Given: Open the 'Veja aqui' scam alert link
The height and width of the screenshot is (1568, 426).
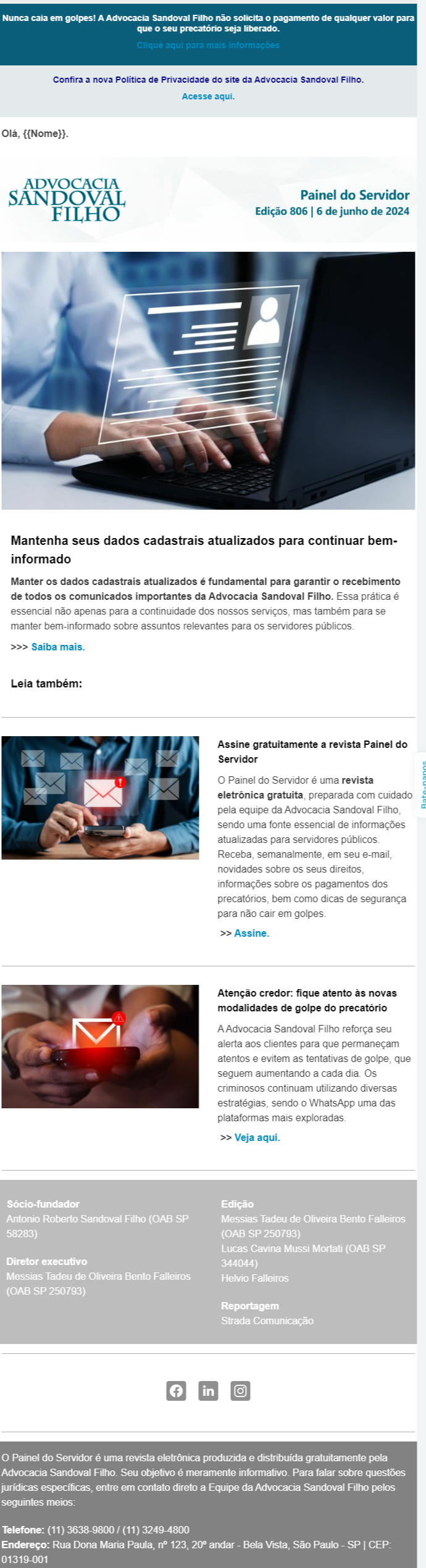Looking at the screenshot, I should pos(257,1138).
